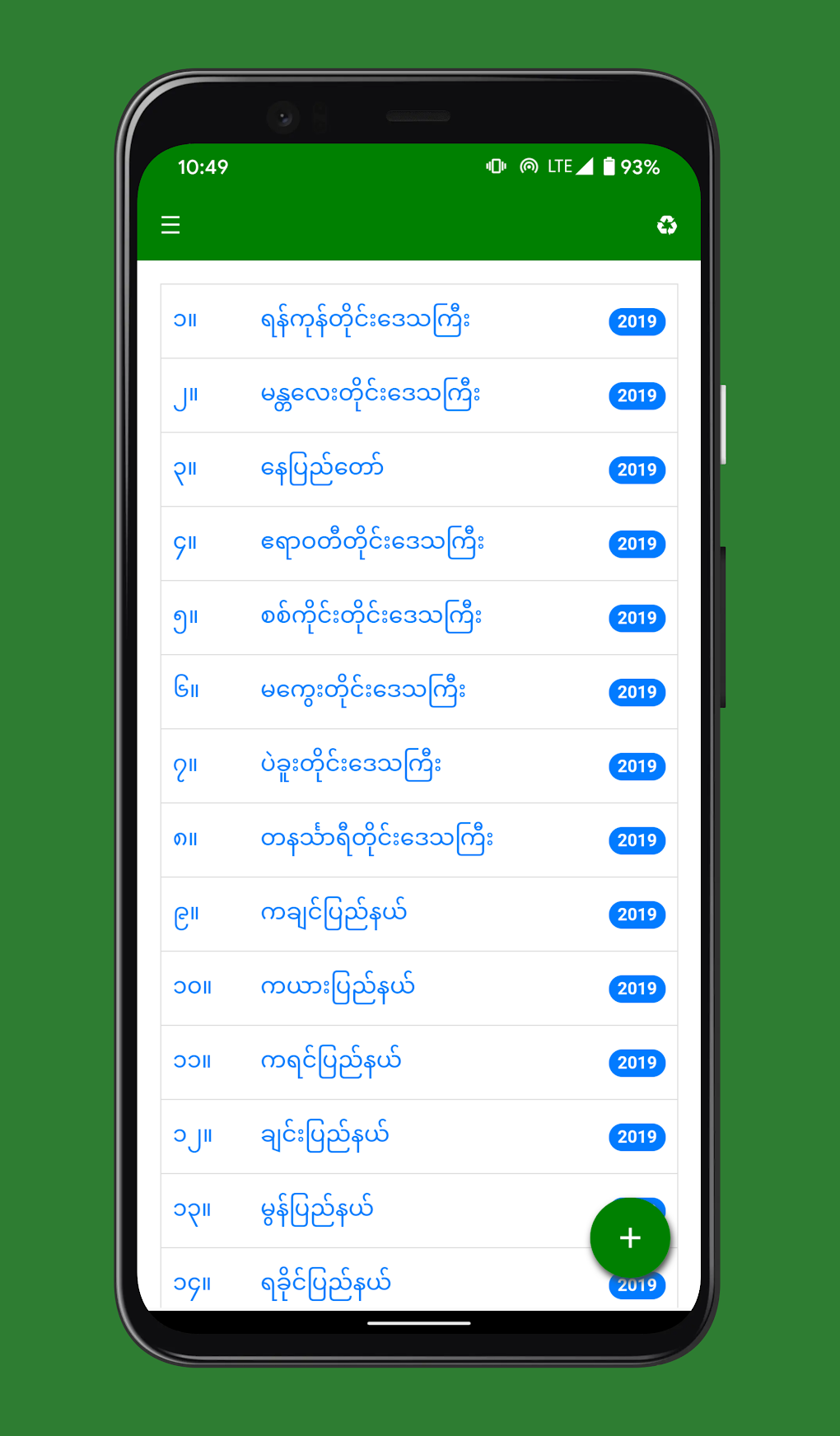The width and height of the screenshot is (840, 1436).
Task: Choose row ၁၂။ ချင်းပြည်နယ်
Action: point(419,1137)
